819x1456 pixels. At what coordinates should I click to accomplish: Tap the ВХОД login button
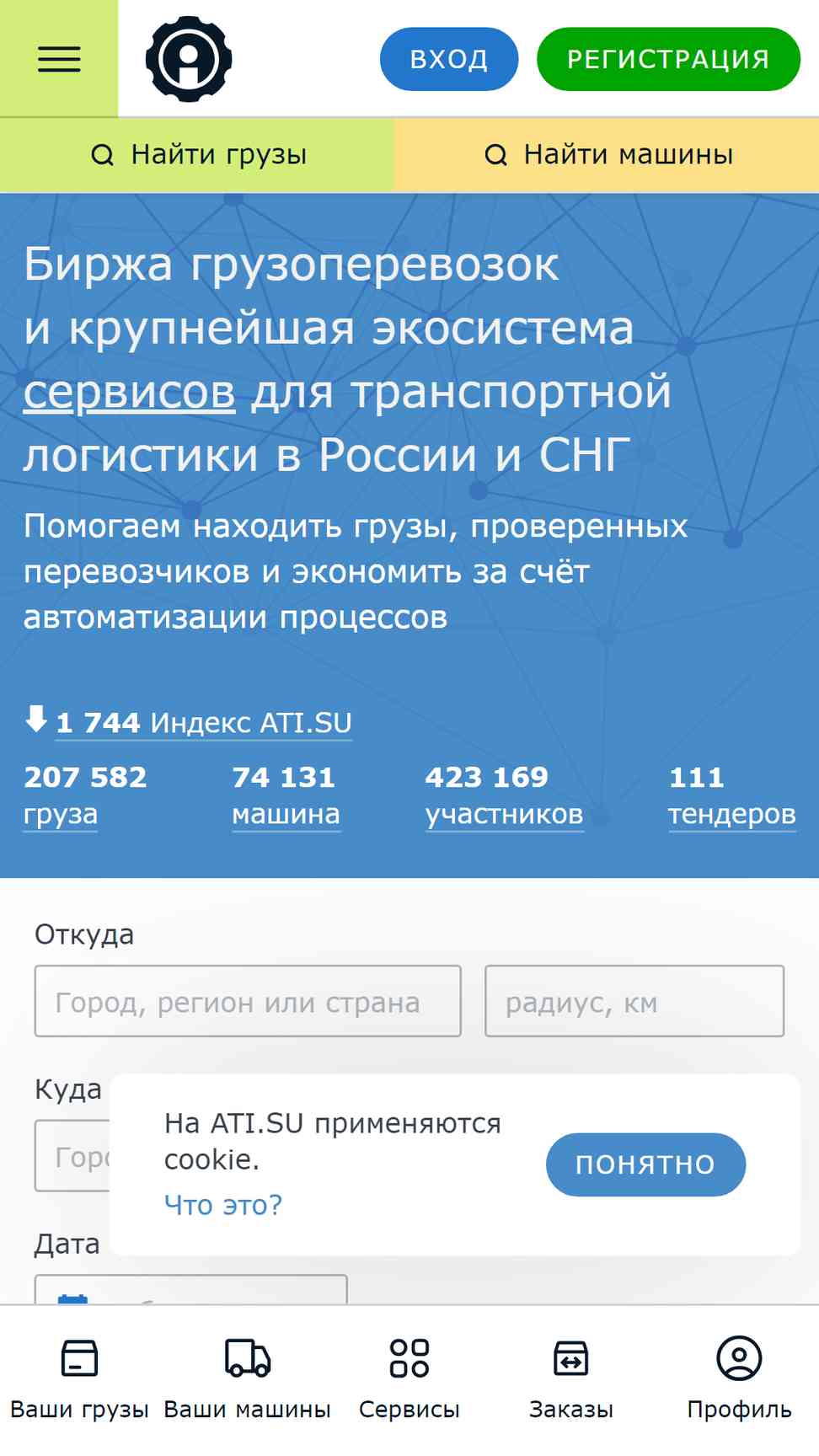pos(448,59)
